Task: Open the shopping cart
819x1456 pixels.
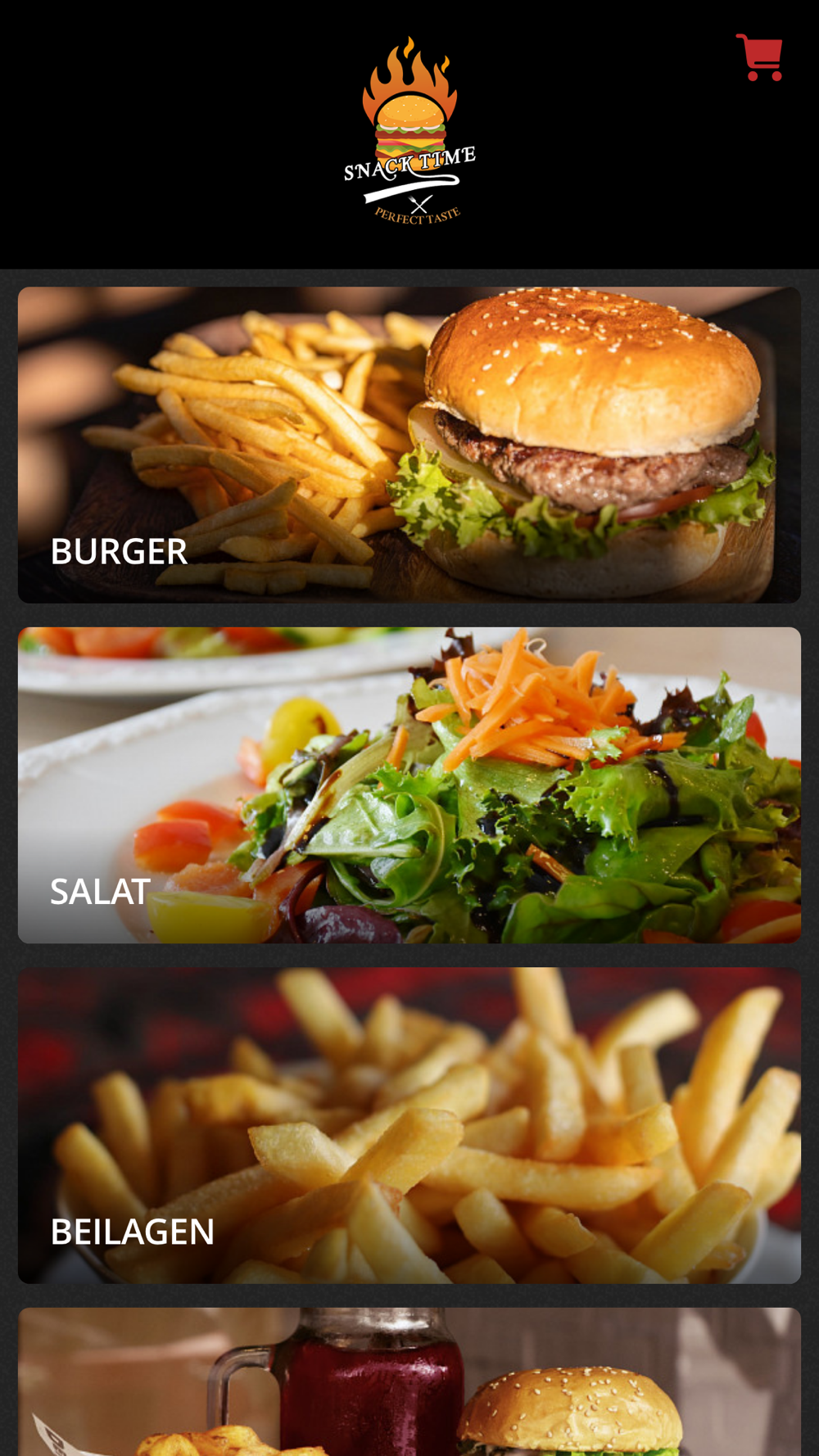Action: 759,57
